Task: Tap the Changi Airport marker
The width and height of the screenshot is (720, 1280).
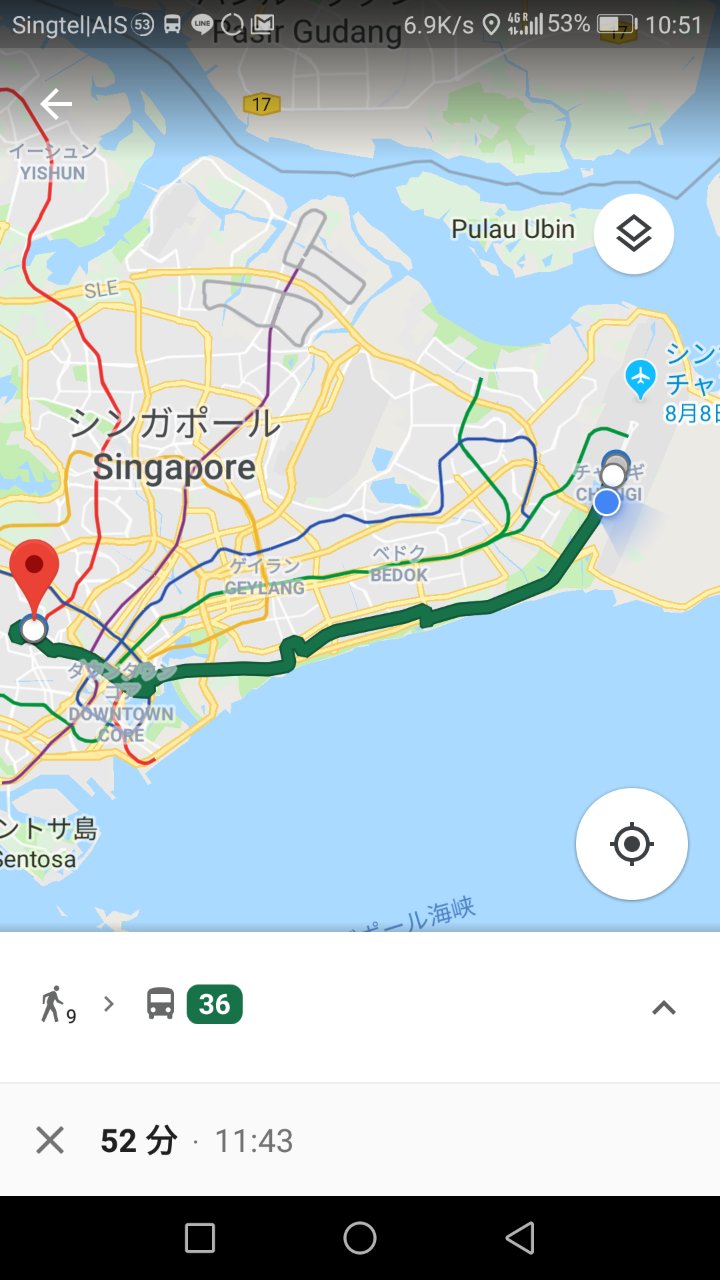Action: point(639,378)
